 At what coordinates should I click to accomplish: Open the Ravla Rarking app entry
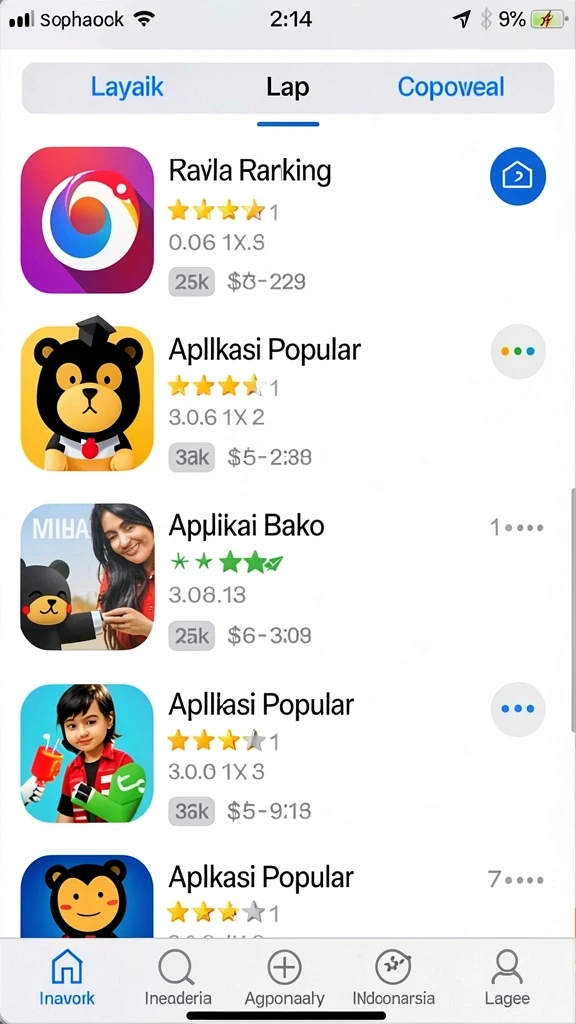287,220
